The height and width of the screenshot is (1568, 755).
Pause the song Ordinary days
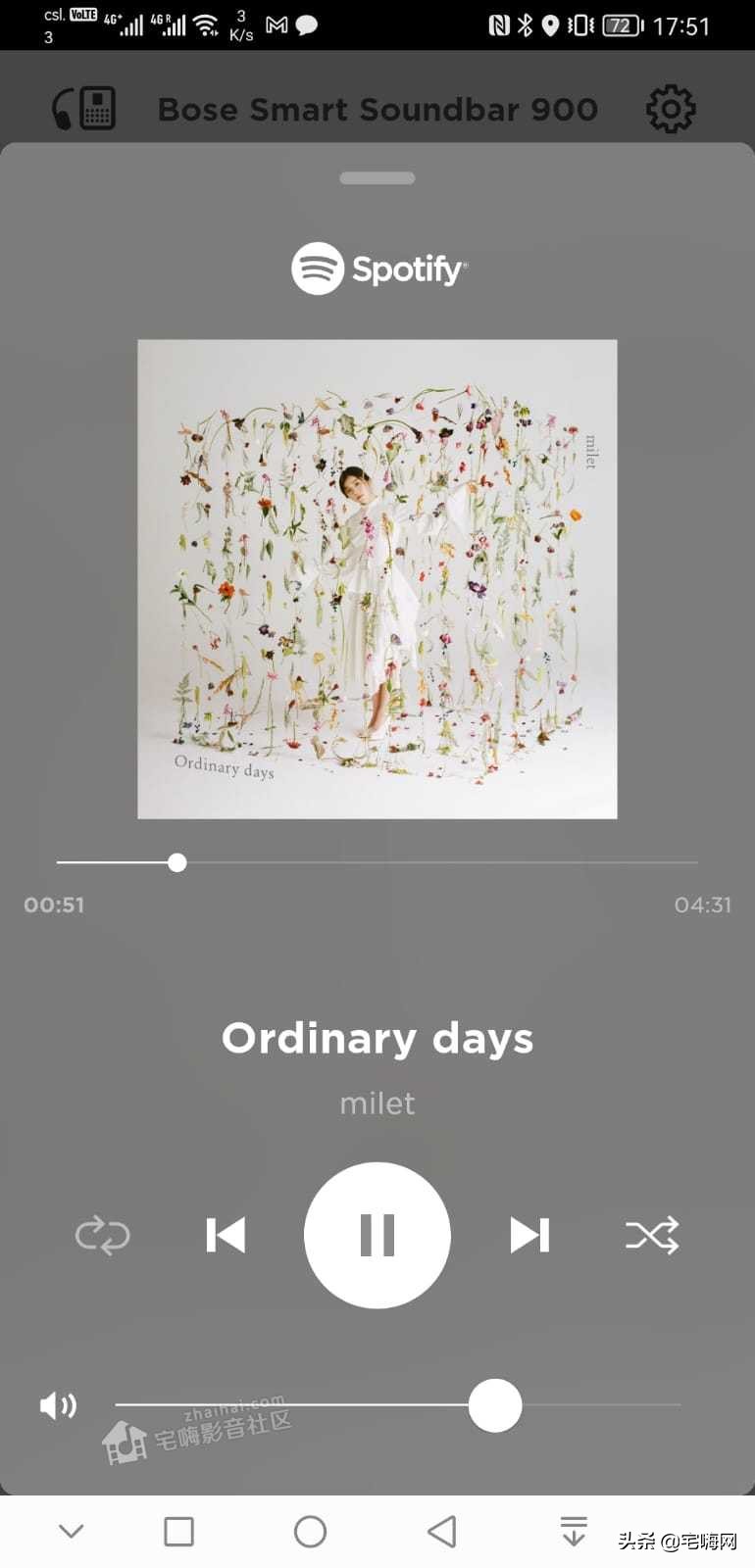click(x=377, y=1235)
